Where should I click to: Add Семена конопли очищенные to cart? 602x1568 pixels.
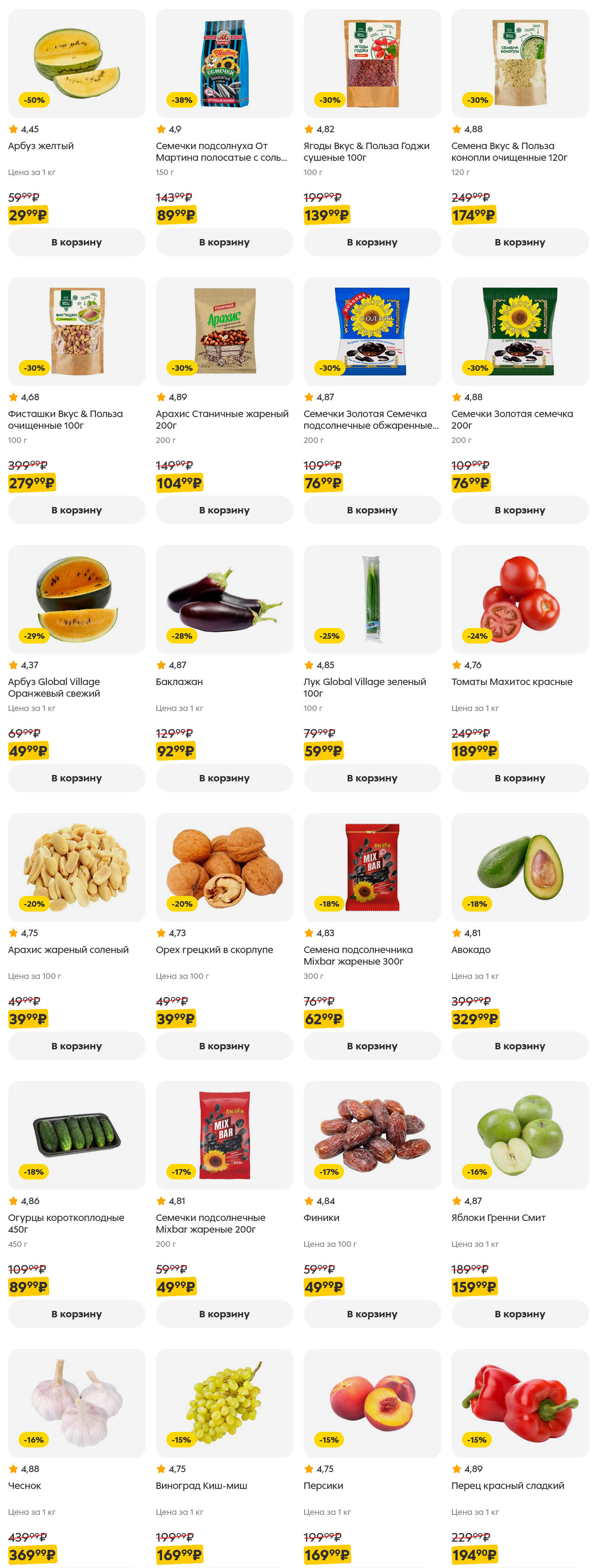[520, 242]
